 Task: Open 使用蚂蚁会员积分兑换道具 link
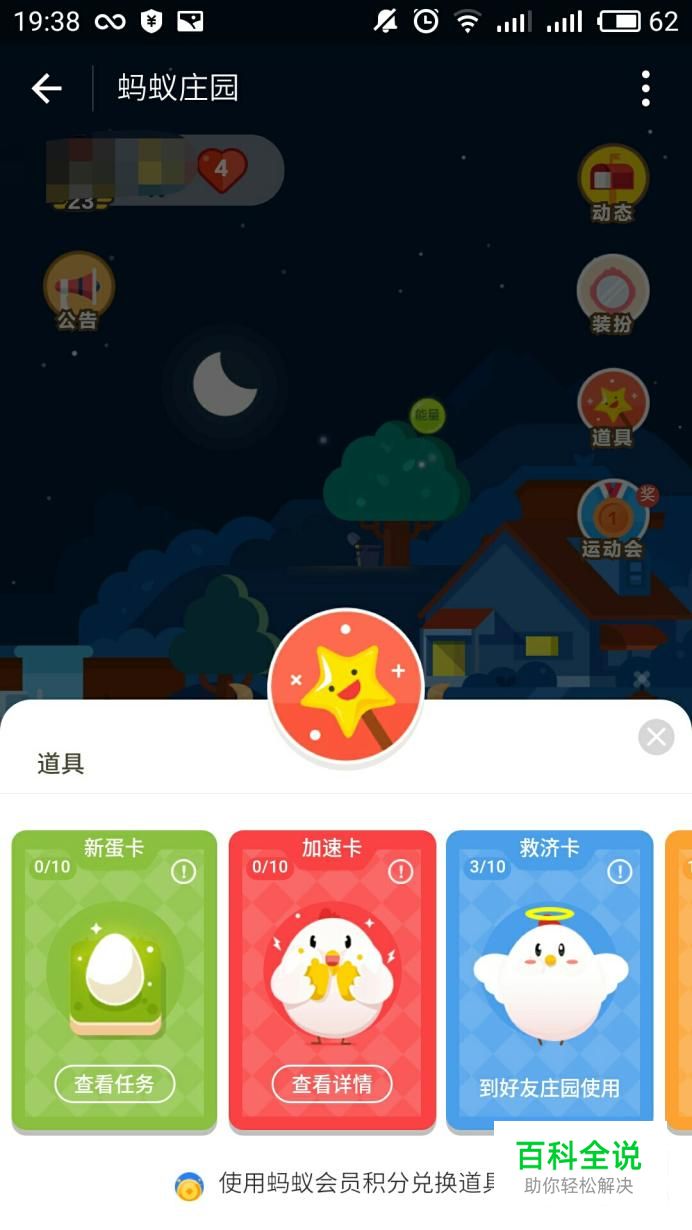coord(355,1185)
